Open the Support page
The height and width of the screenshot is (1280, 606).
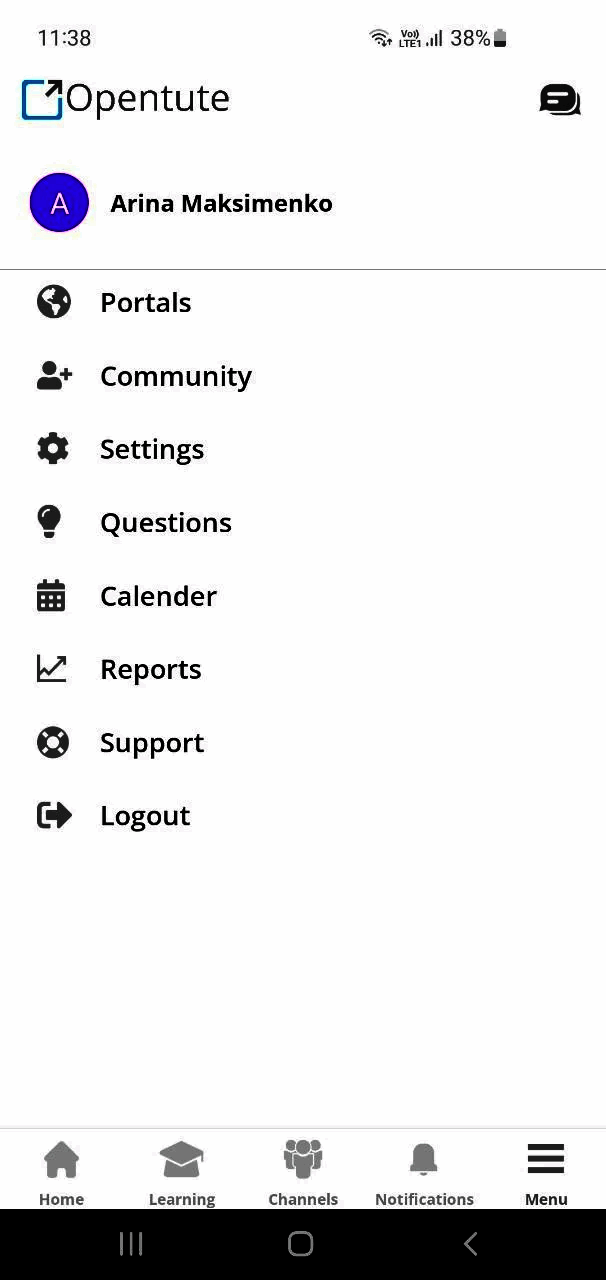click(x=151, y=742)
